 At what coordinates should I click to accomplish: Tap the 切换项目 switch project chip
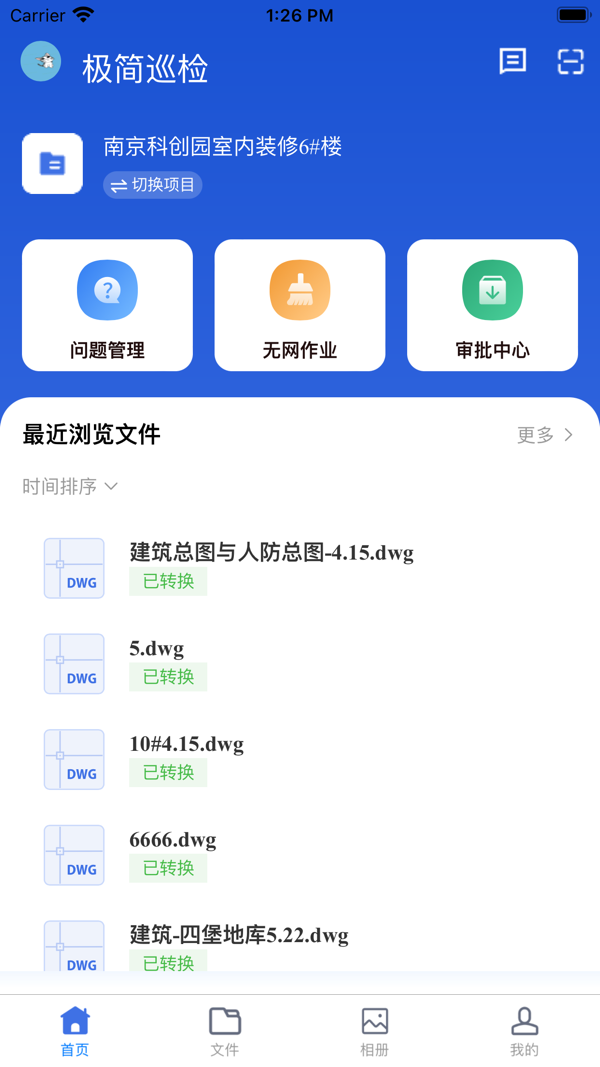153,185
